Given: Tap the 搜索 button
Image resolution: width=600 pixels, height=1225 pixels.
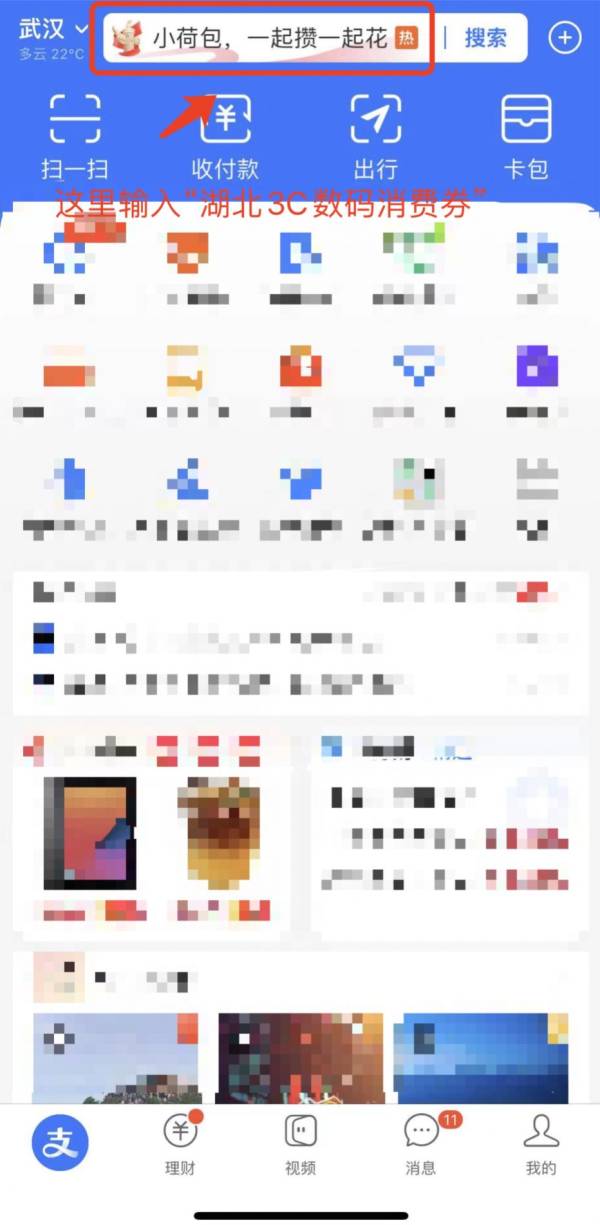Looking at the screenshot, I should point(485,39).
